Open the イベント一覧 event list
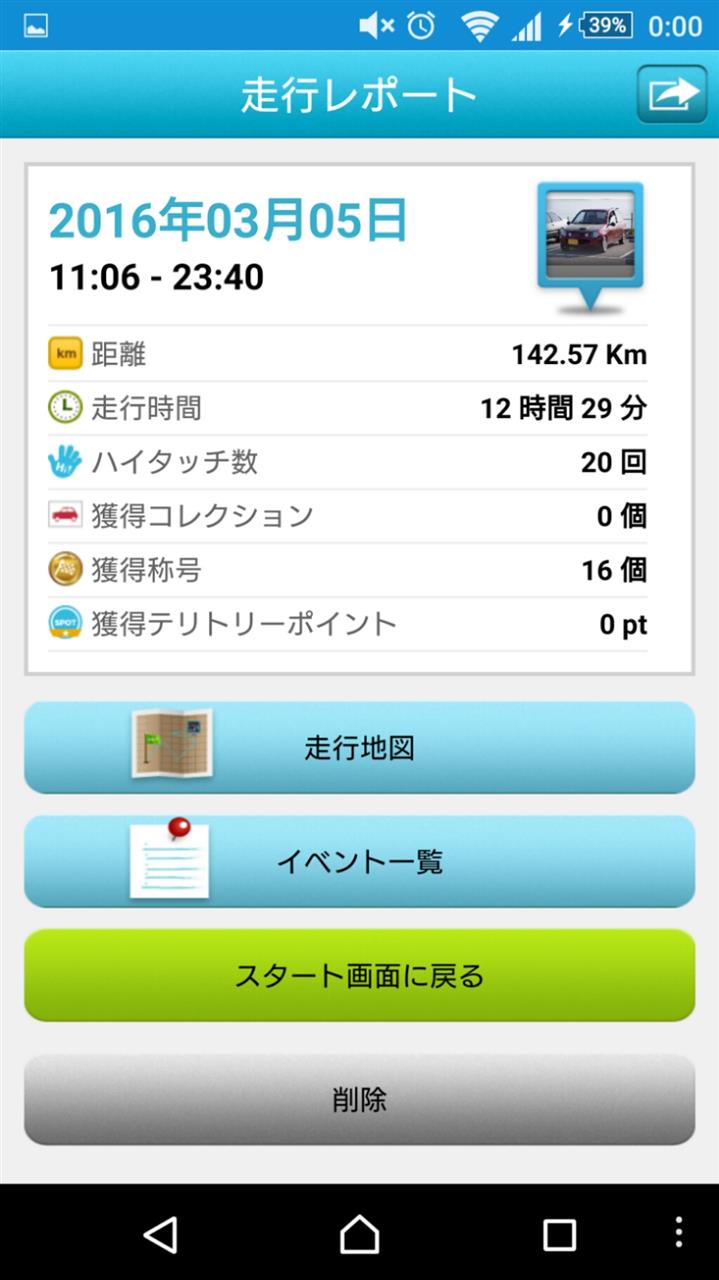The height and width of the screenshot is (1280, 719). pyautogui.click(x=359, y=862)
